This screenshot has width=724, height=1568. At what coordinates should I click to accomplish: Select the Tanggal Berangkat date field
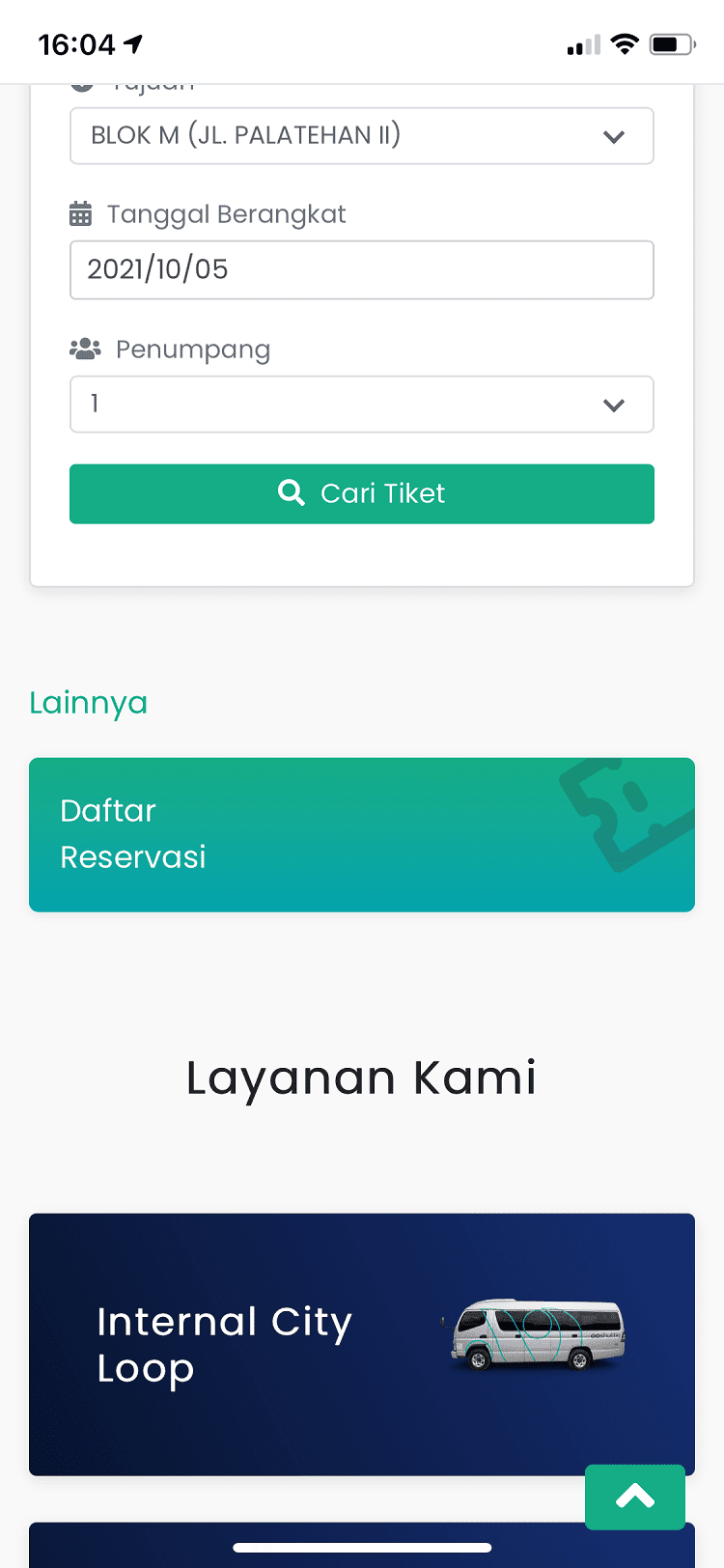click(x=361, y=269)
